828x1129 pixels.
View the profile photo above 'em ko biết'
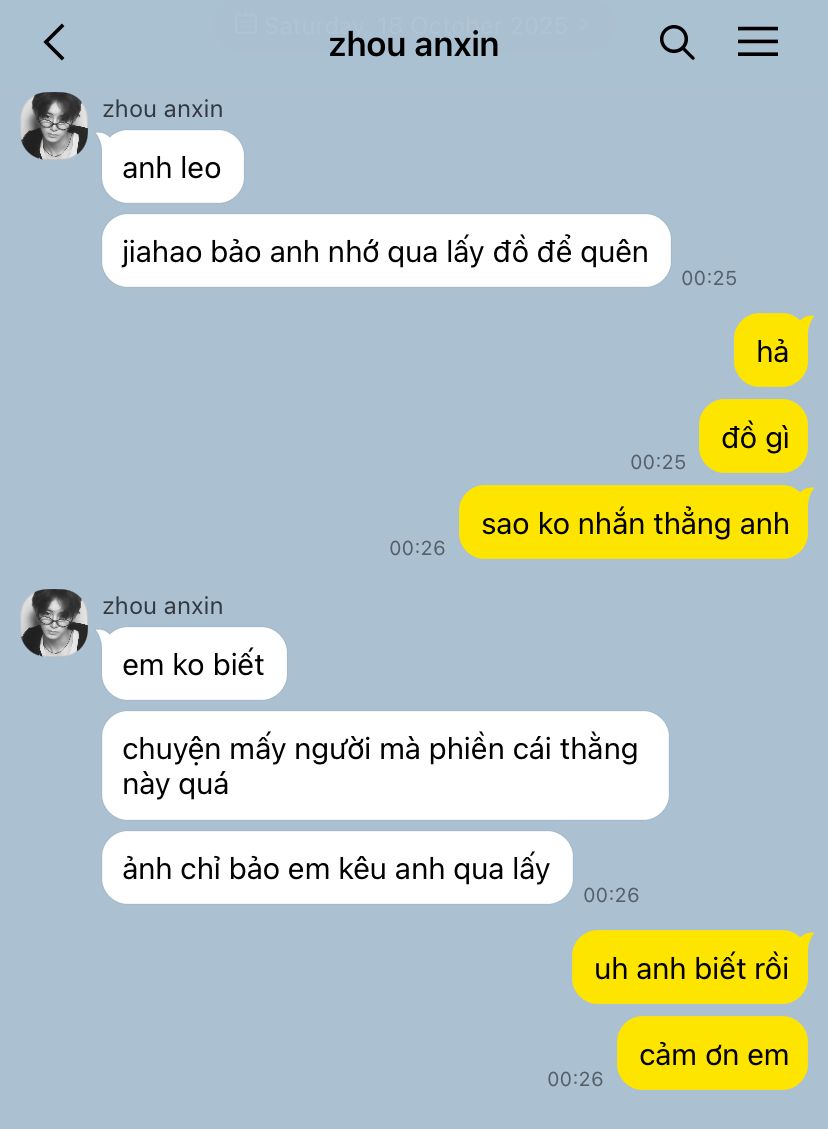[x=54, y=623]
